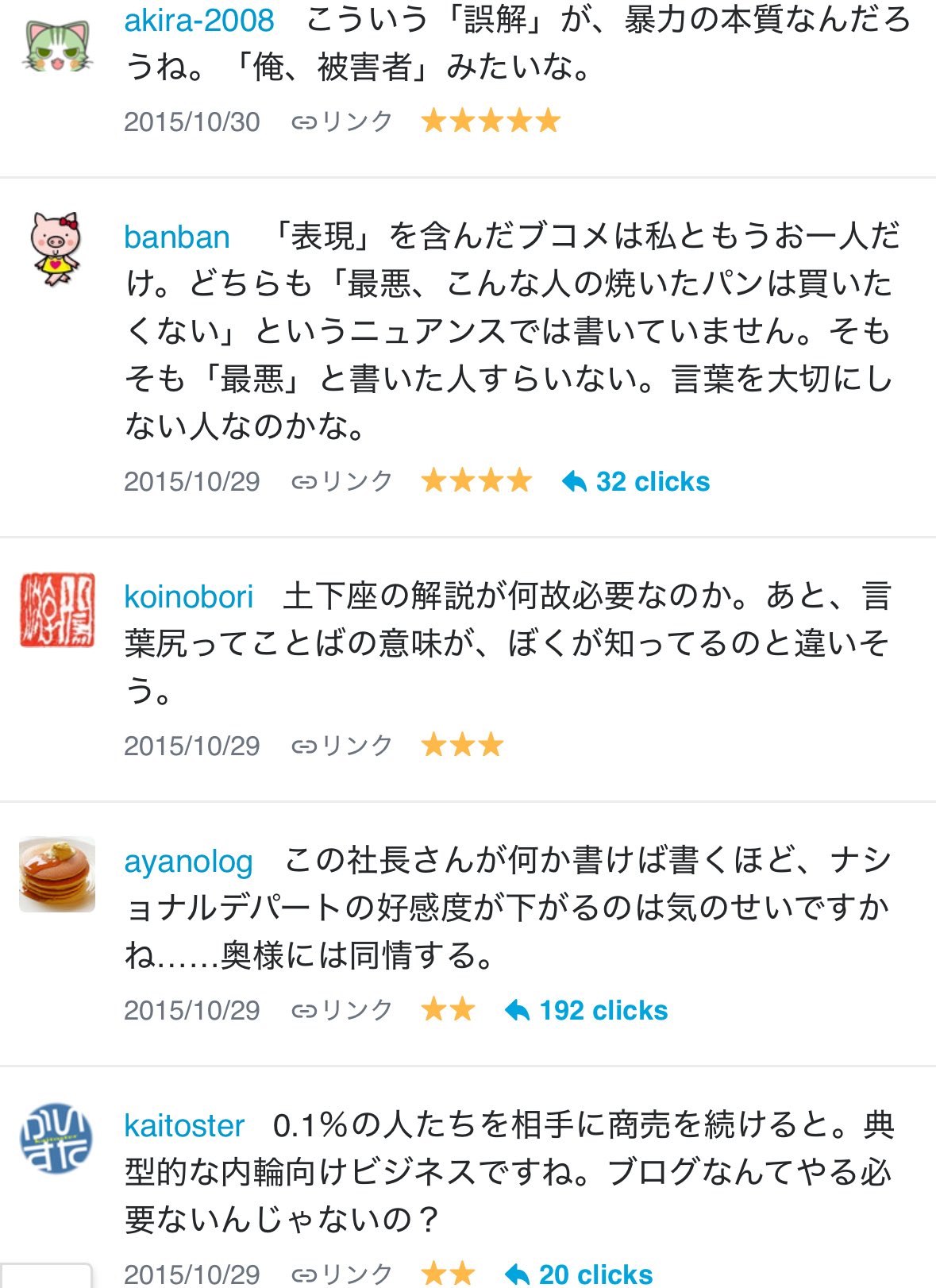
Task: Open akira-2008's user profile
Action: click(198, 21)
